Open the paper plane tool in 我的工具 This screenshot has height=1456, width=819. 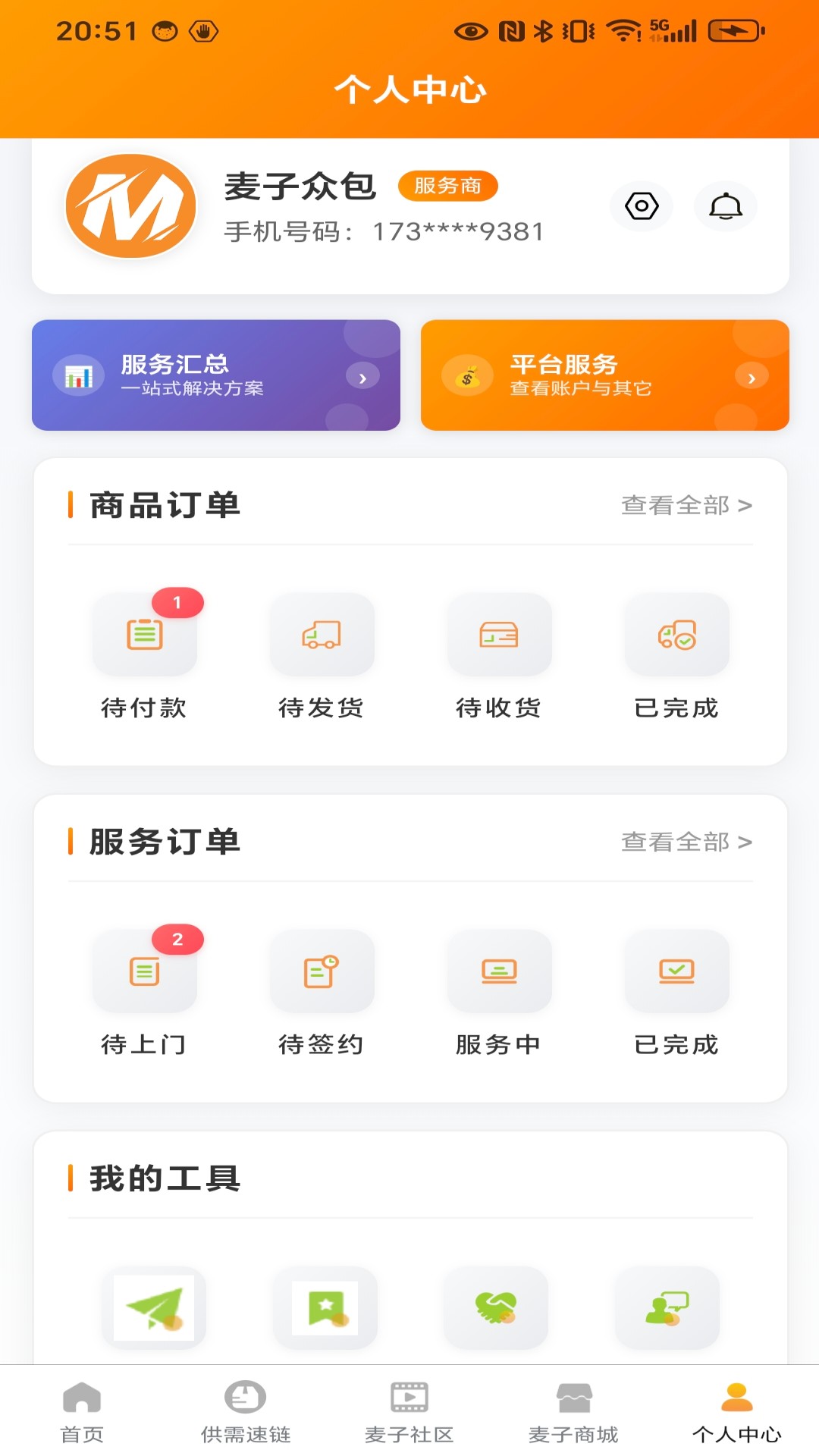click(155, 1307)
